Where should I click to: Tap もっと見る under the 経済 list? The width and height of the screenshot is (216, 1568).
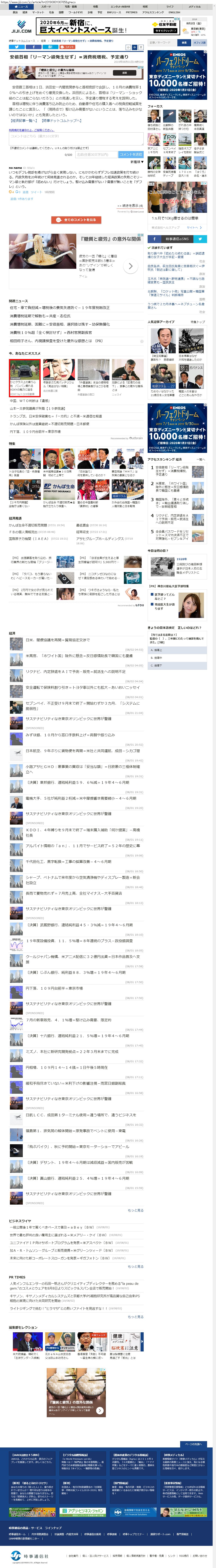pos(136,1210)
